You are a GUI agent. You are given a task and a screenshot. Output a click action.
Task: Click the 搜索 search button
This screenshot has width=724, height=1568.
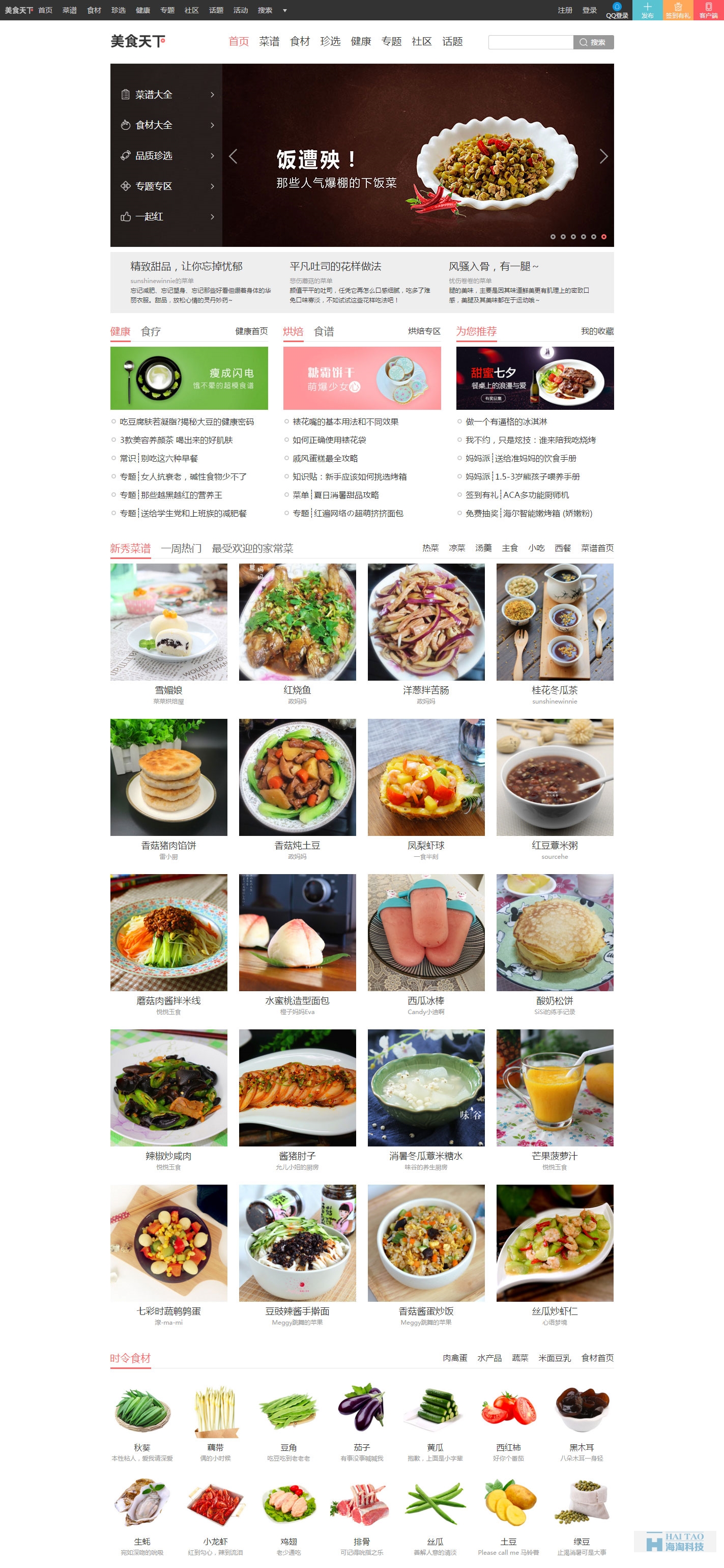point(593,42)
